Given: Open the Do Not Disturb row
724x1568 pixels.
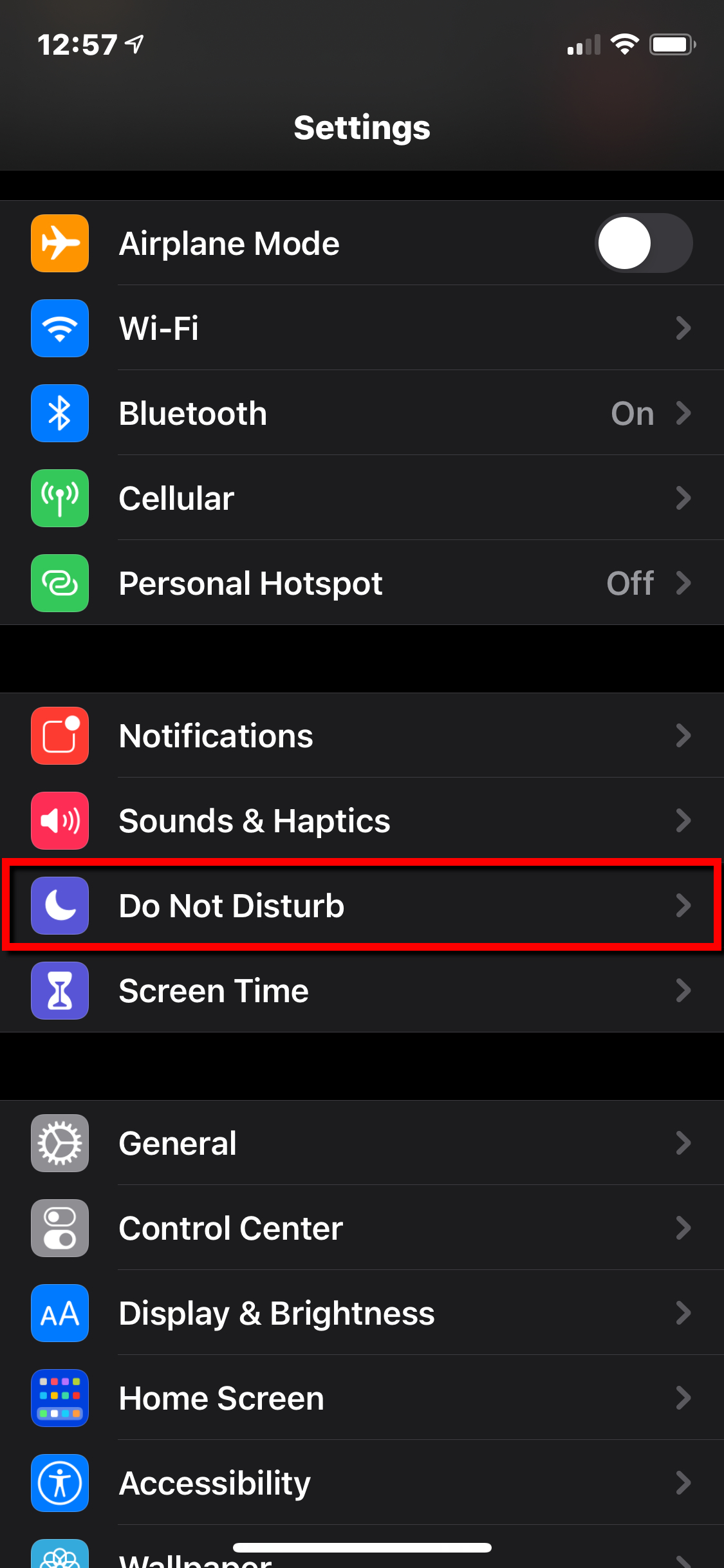Looking at the screenshot, I should (362, 906).
